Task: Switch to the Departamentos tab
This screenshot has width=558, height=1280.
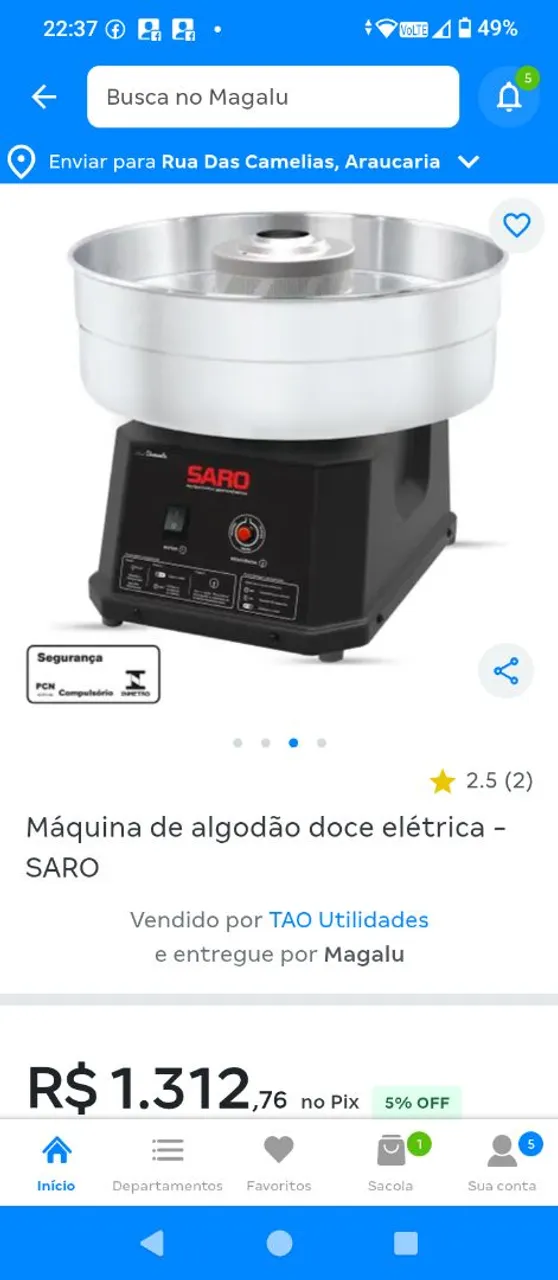Action: (167, 1163)
